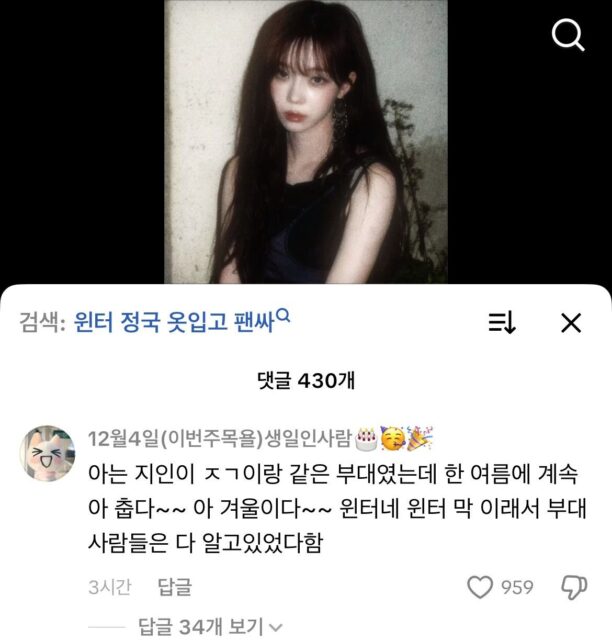
Task: Open the comment sort options
Action: click(x=501, y=322)
